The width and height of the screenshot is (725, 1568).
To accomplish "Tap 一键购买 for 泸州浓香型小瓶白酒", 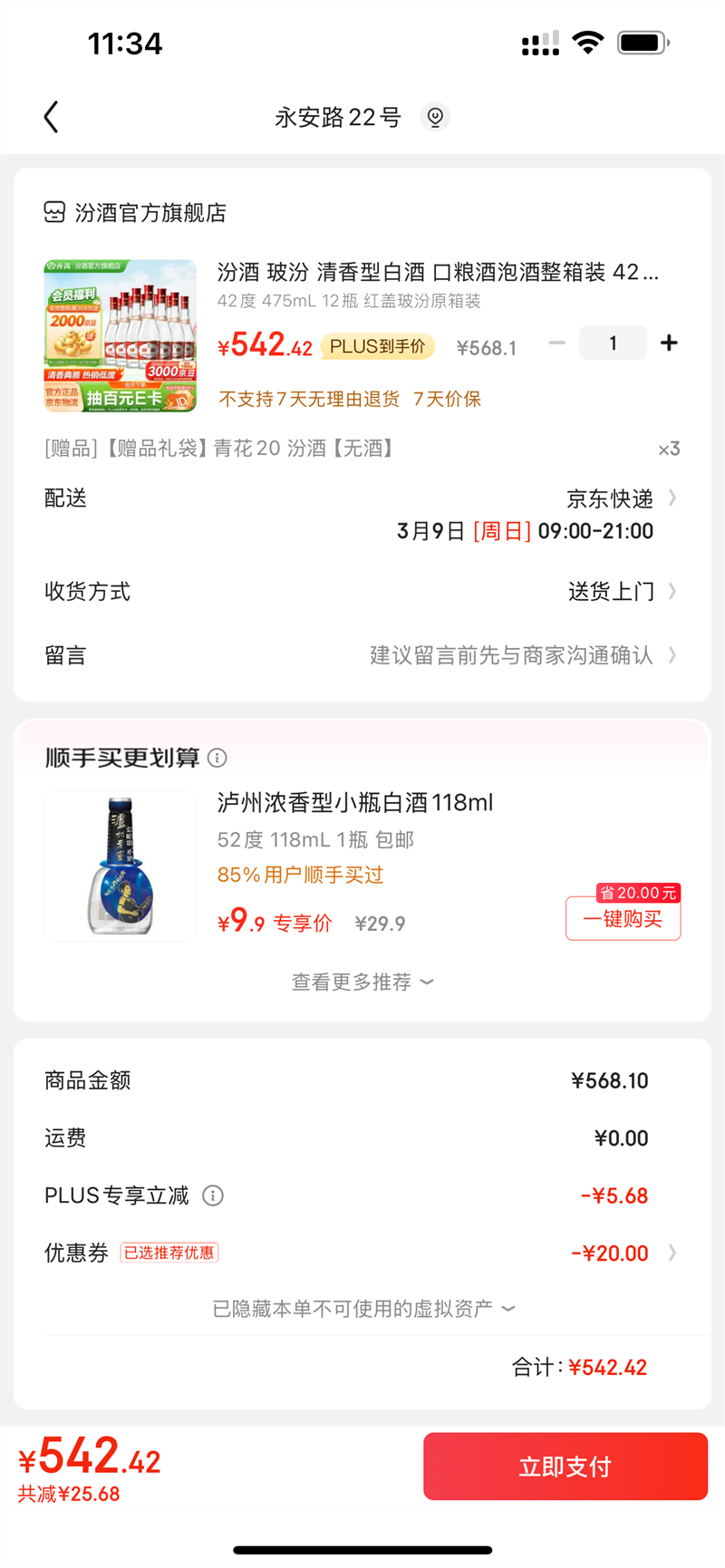I will point(623,919).
